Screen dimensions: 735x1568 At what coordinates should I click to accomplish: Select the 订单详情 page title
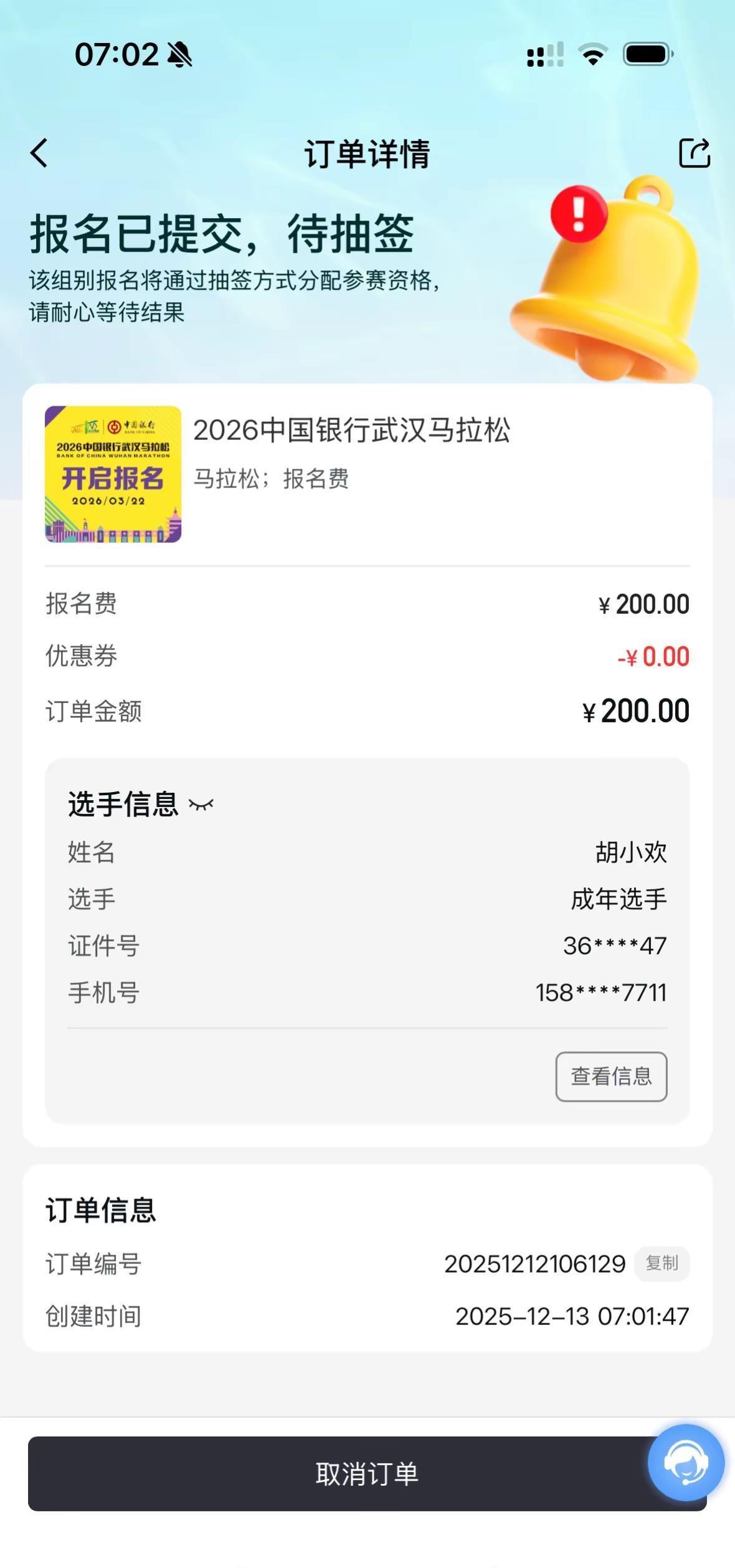point(367,154)
